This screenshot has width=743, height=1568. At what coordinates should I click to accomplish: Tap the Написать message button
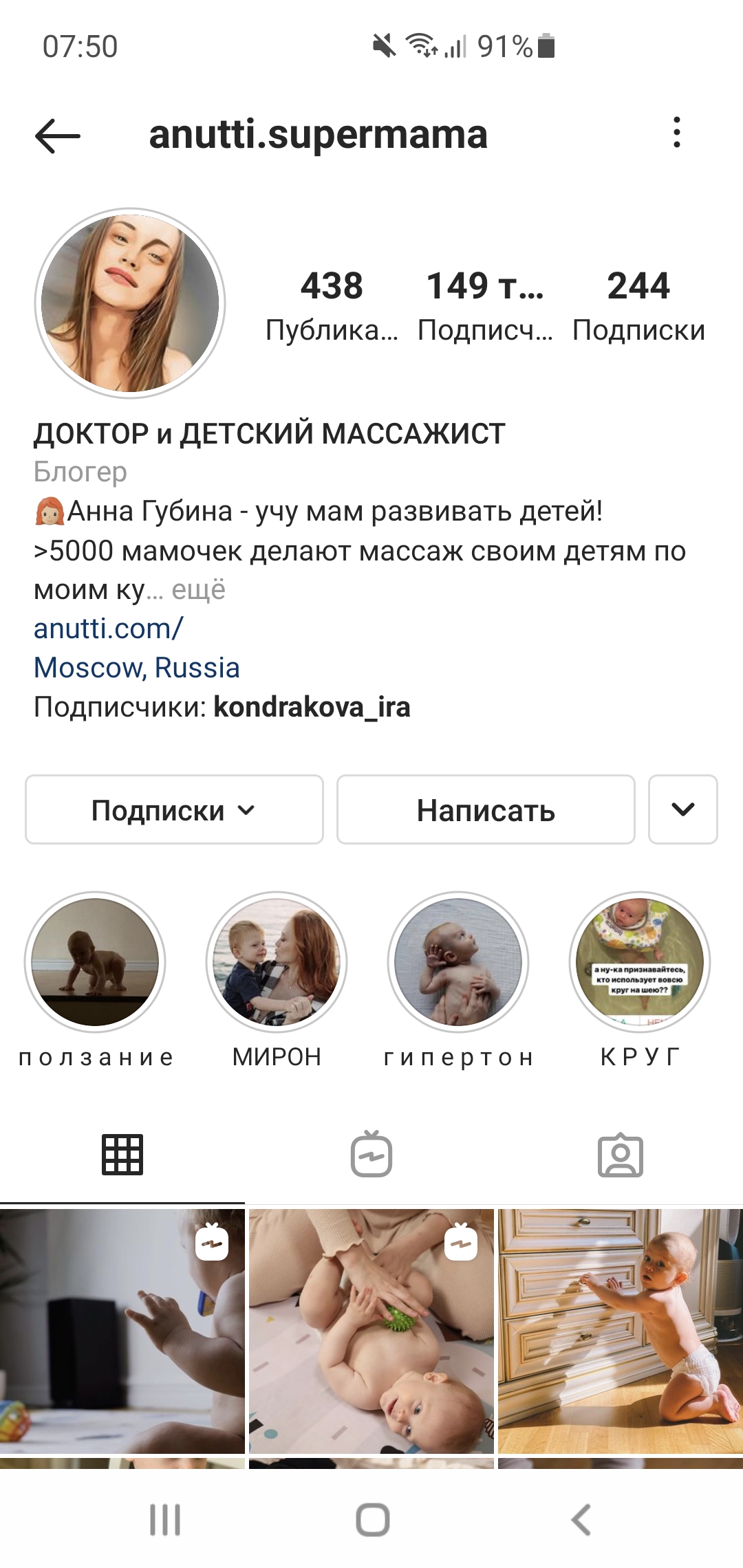pyautogui.click(x=486, y=809)
